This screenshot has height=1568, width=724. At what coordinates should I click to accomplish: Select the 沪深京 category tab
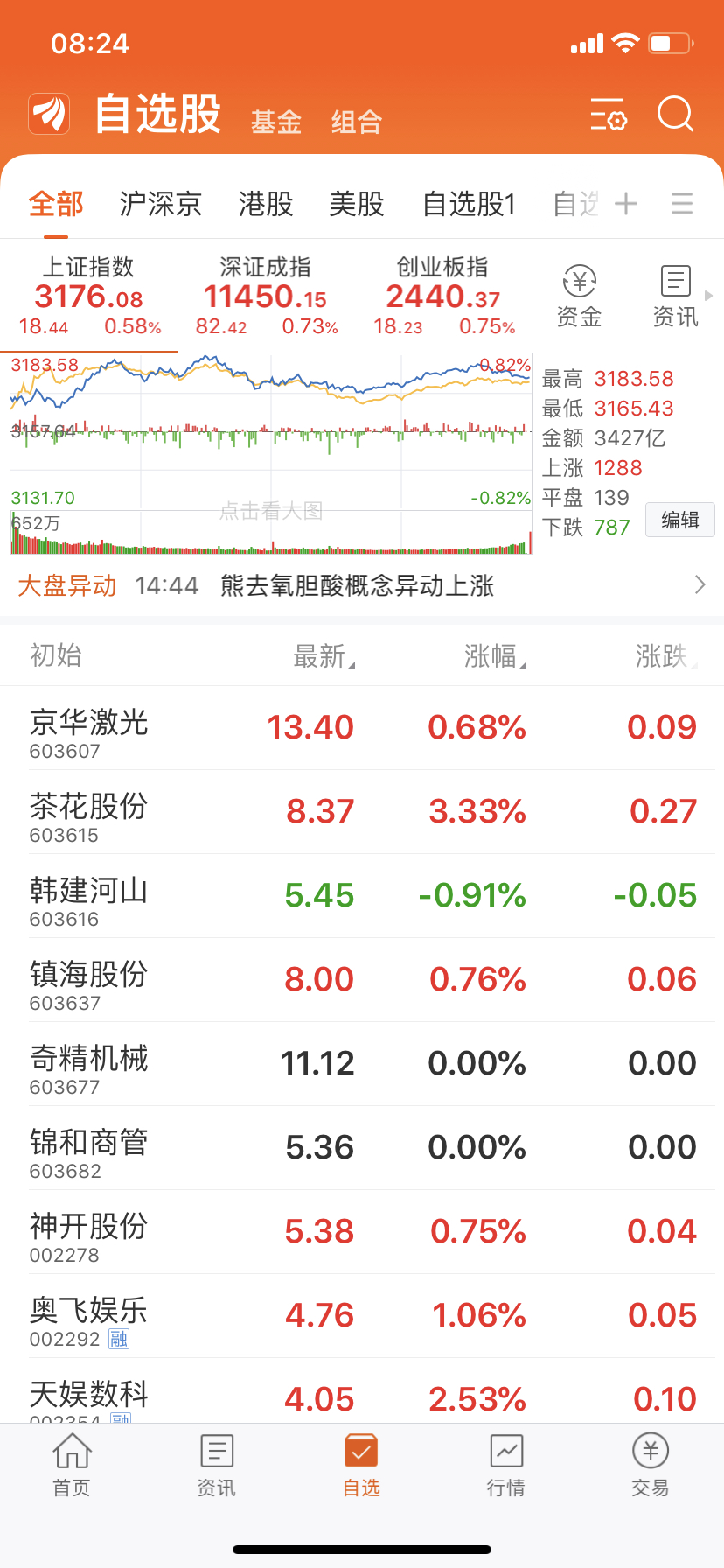click(x=161, y=204)
